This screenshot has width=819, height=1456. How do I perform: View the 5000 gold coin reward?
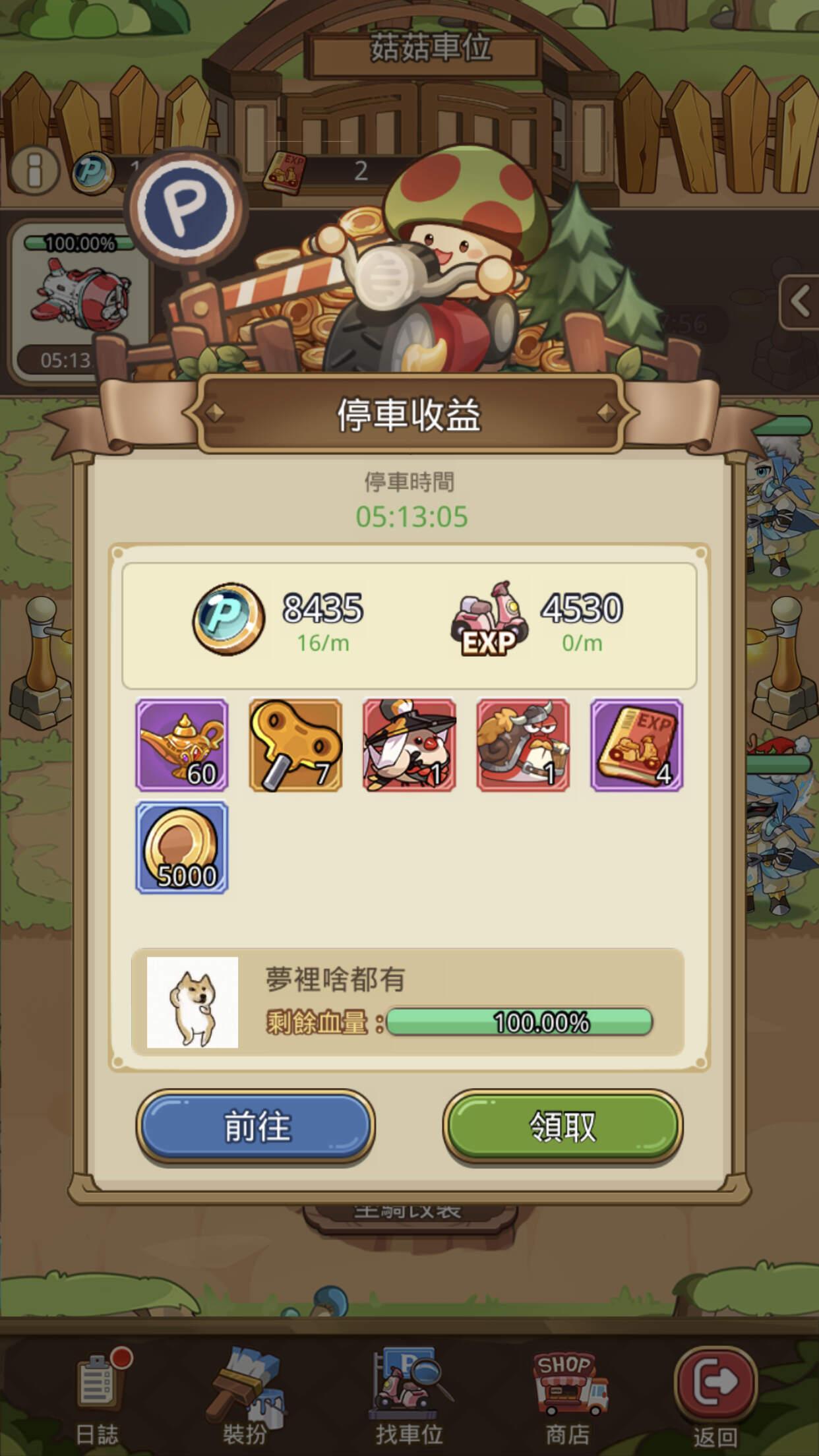[182, 847]
